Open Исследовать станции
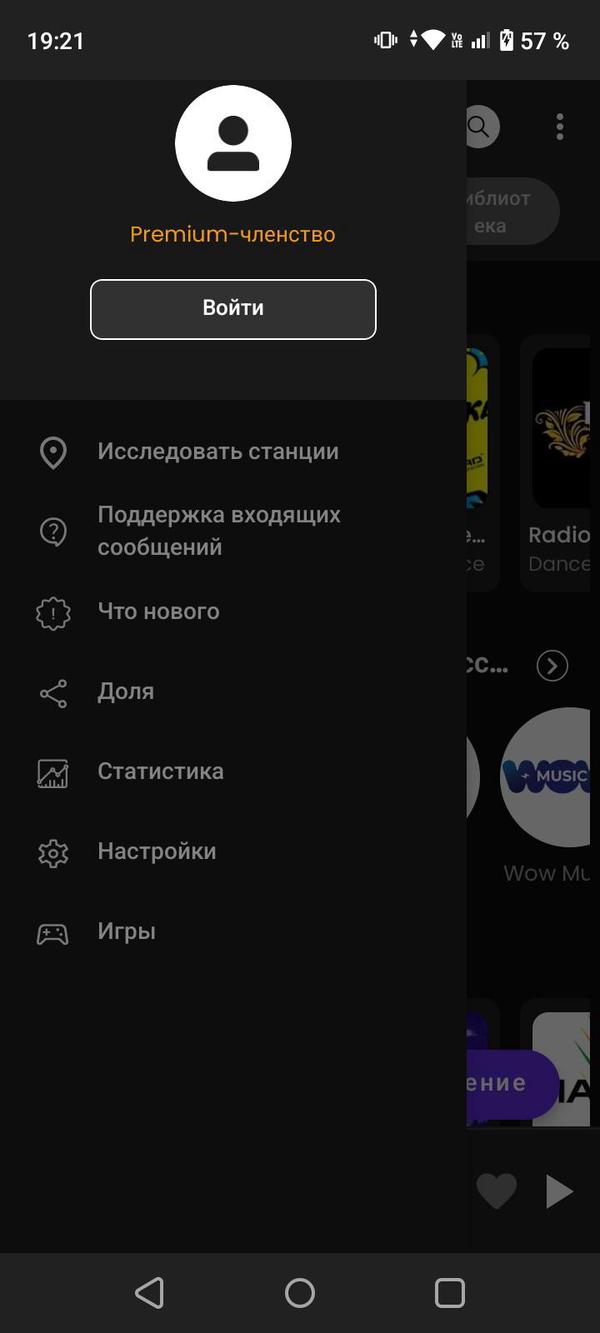Viewport: 600px width, 1333px height. 218,452
